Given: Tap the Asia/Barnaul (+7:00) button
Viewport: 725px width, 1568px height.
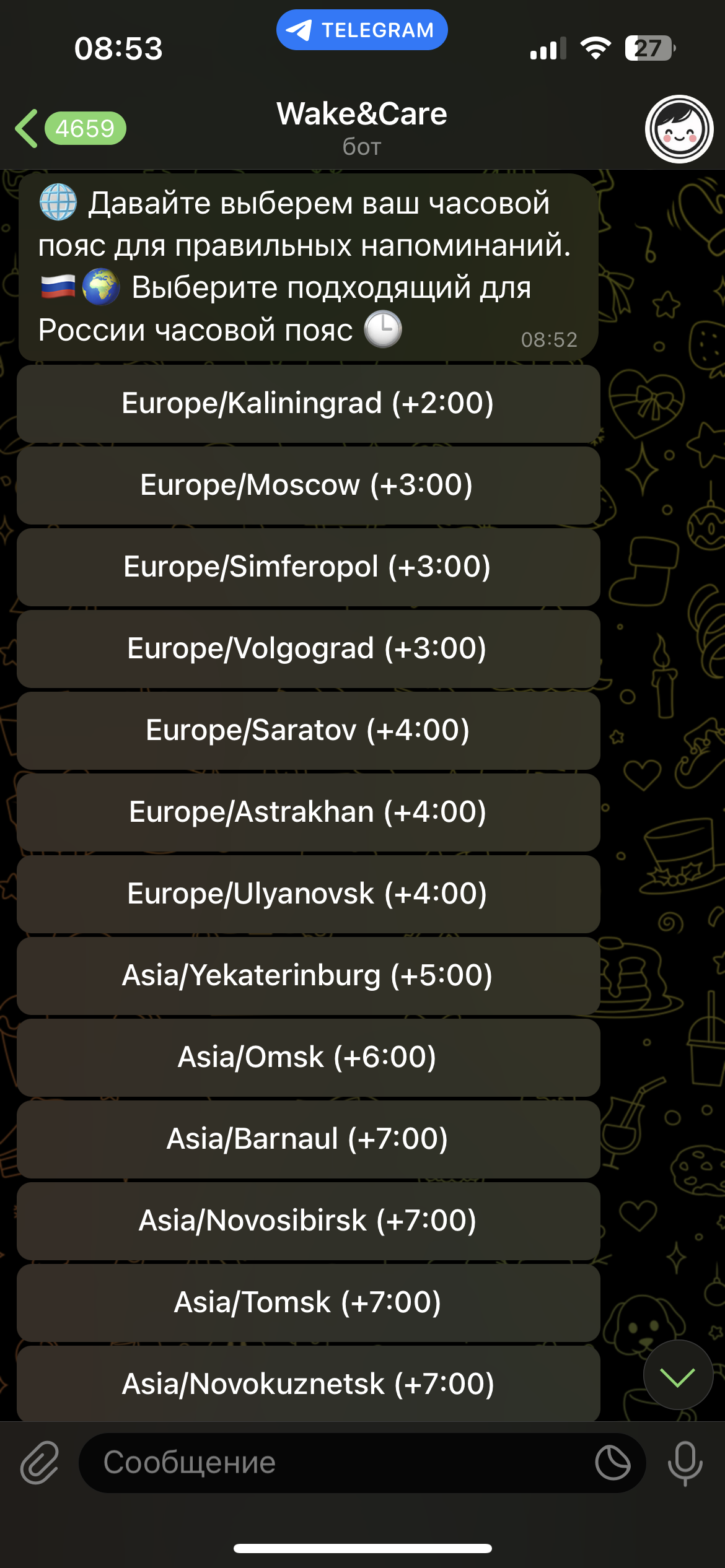Looking at the screenshot, I should [x=308, y=1139].
